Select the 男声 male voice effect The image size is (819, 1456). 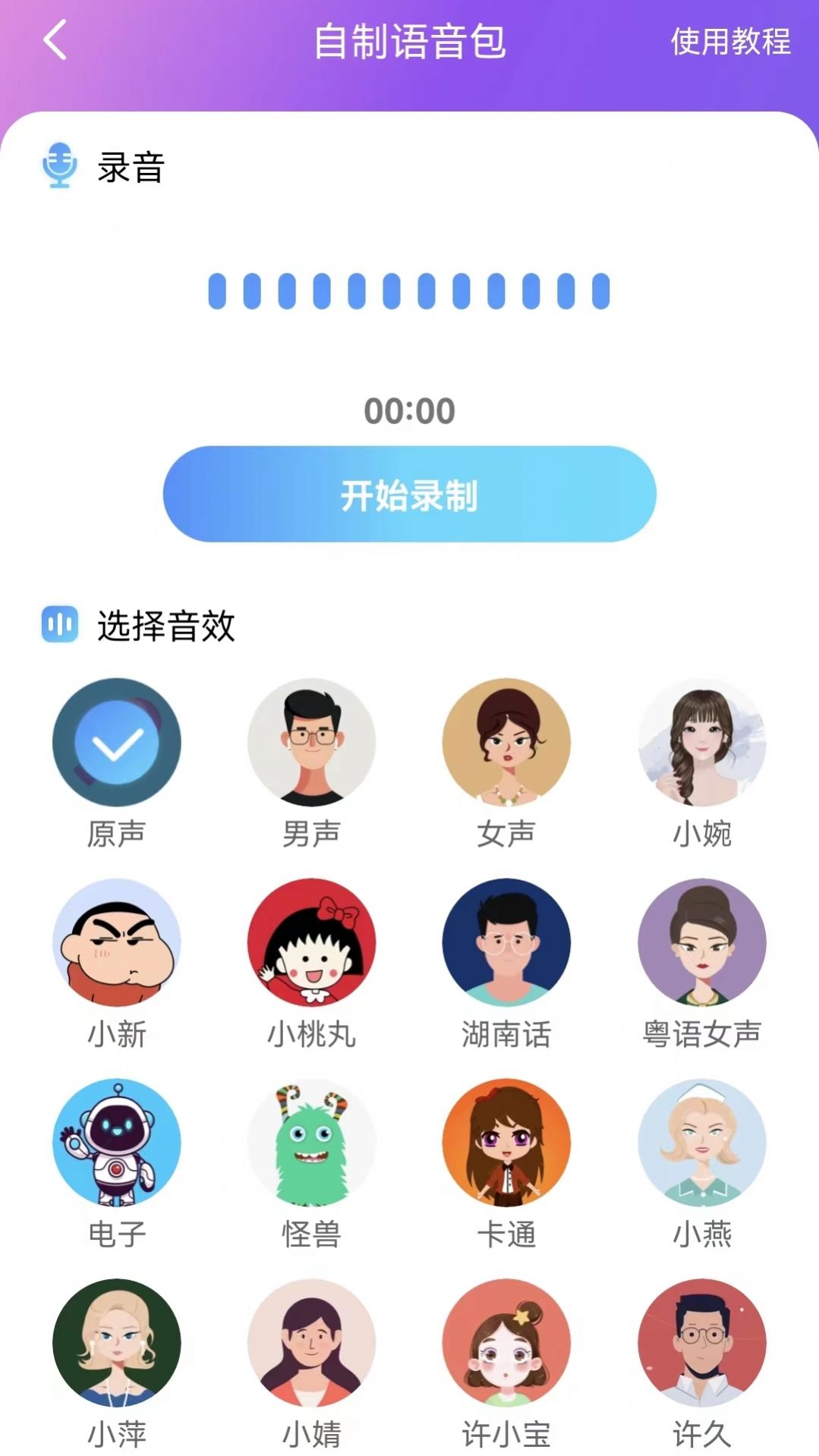311,744
